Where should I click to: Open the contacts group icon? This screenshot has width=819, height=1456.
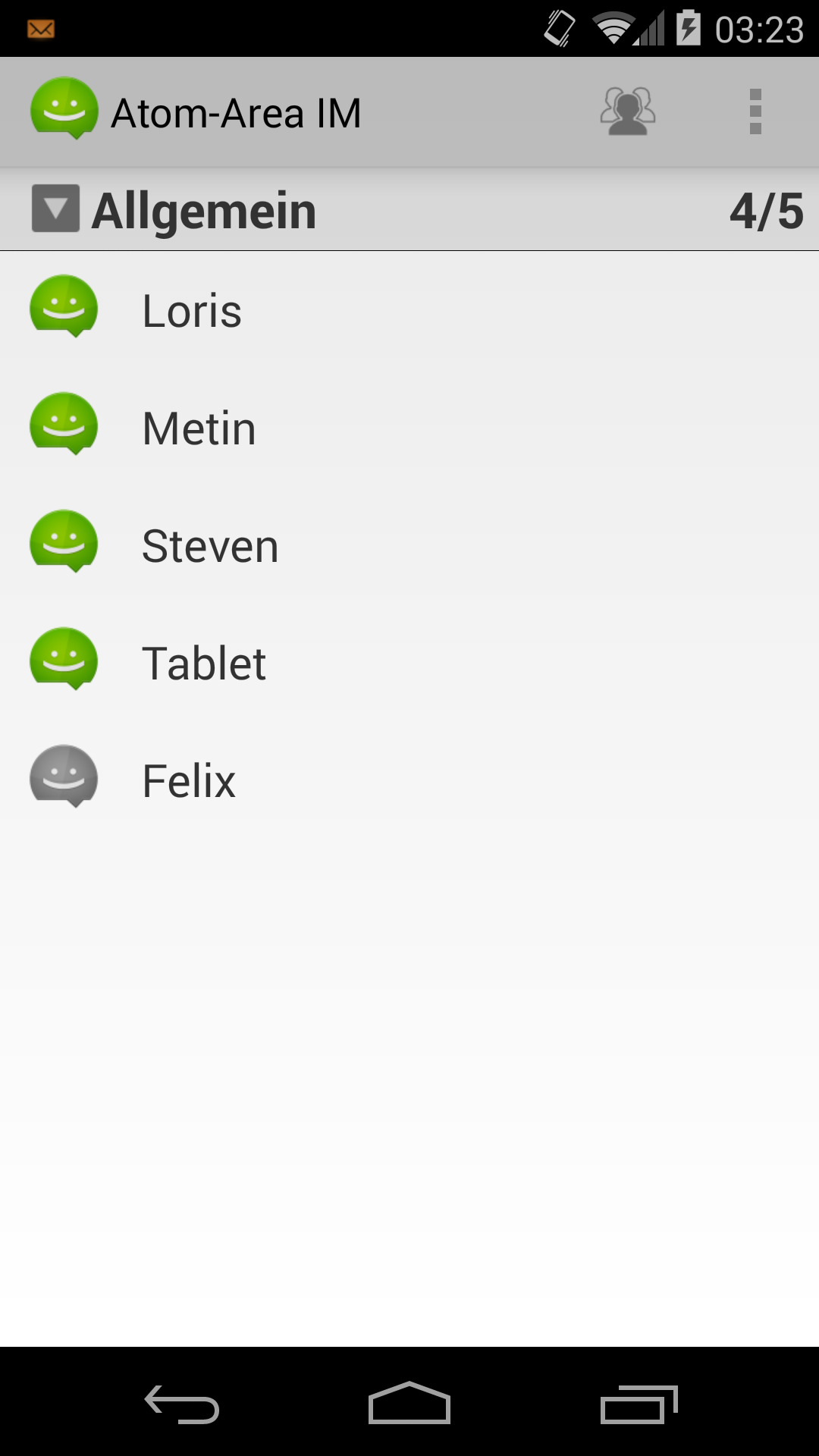(627, 112)
